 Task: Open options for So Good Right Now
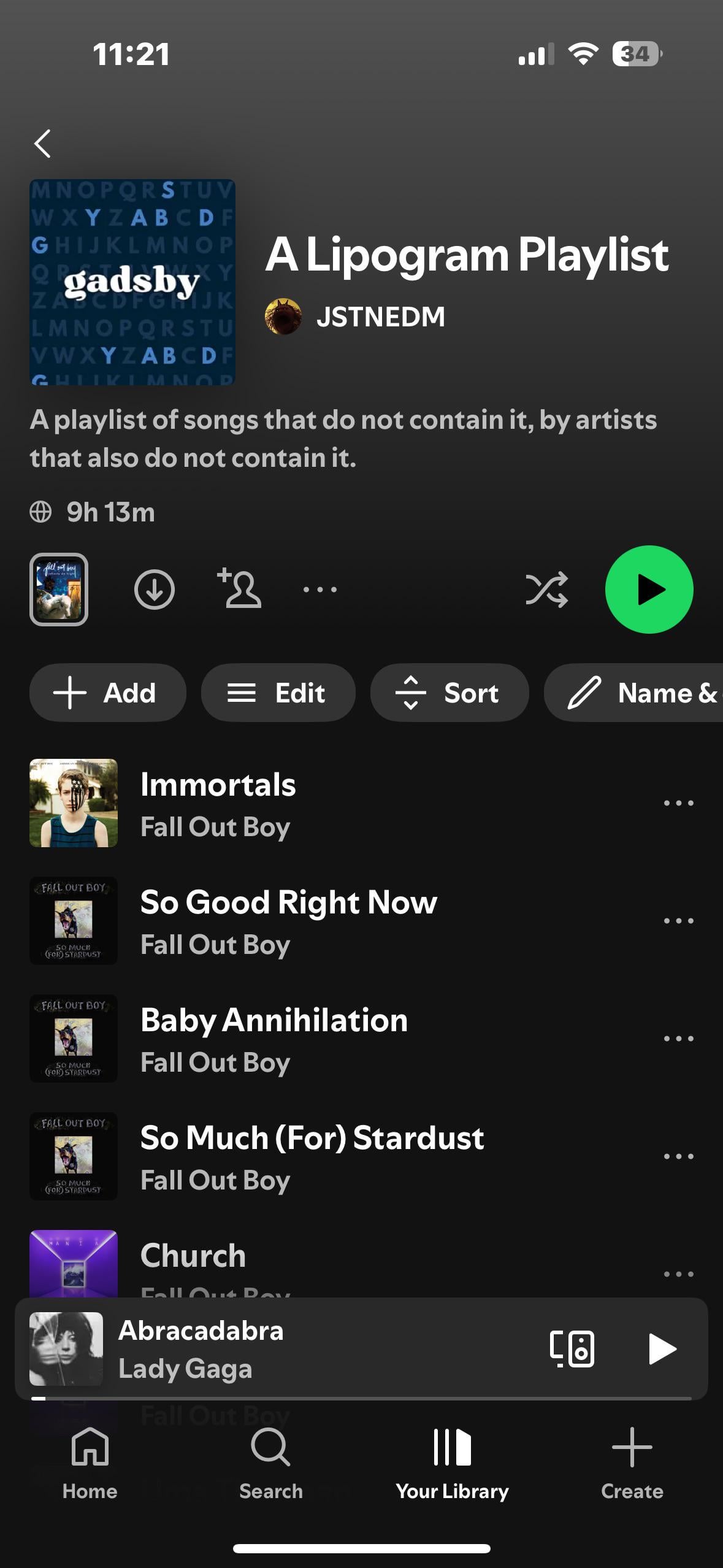678,921
